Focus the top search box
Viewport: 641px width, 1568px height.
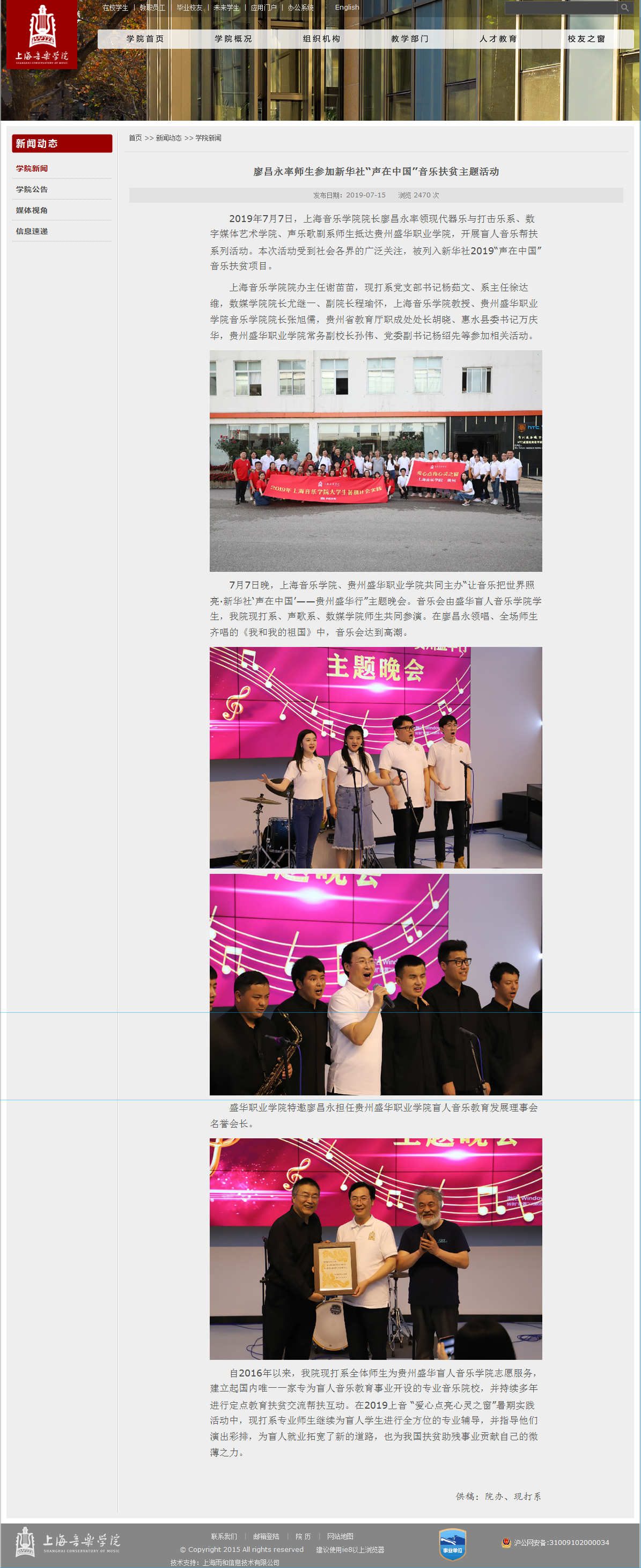[561, 8]
